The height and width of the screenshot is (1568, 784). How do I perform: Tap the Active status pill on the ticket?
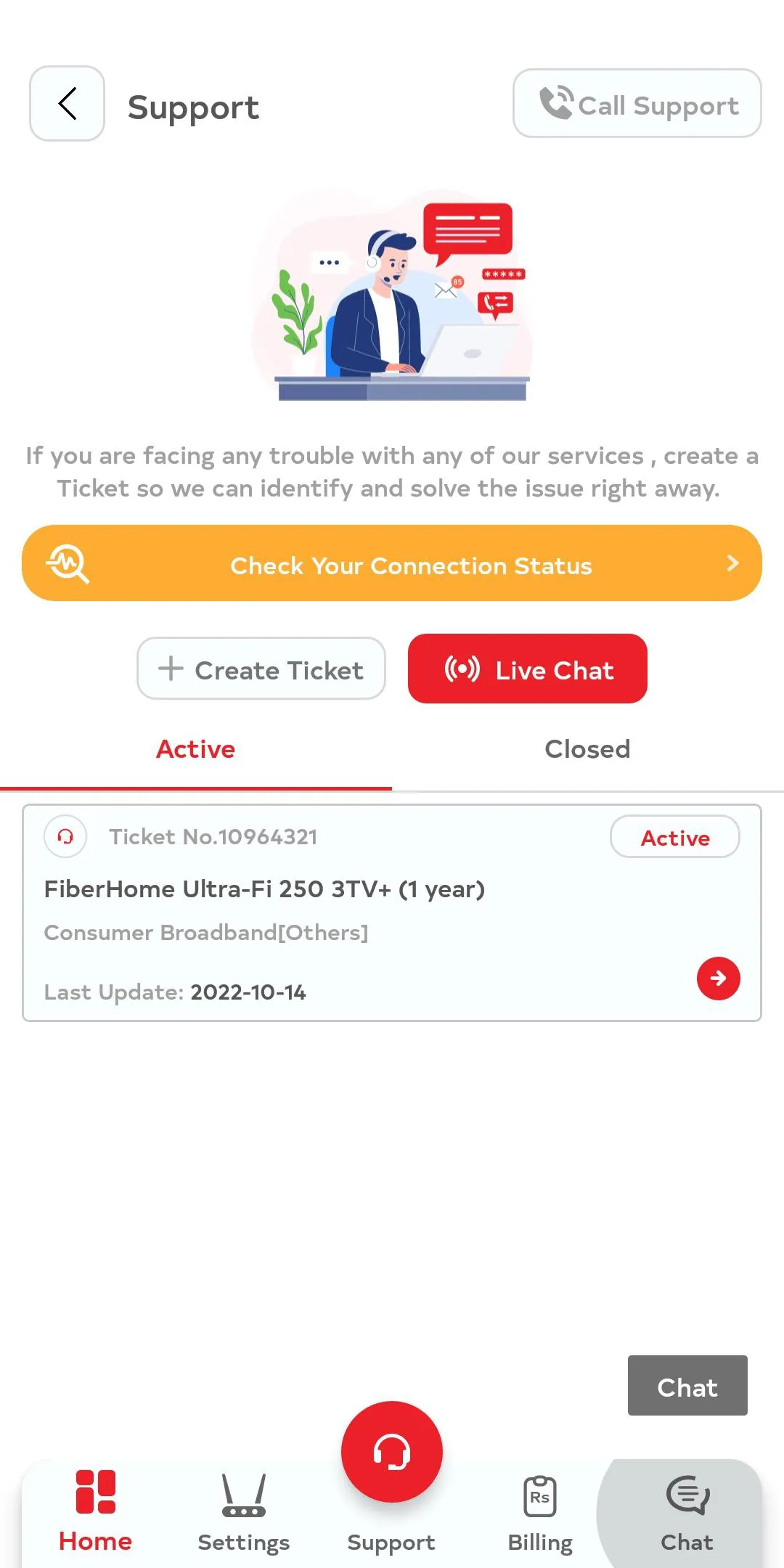point(674,837)
